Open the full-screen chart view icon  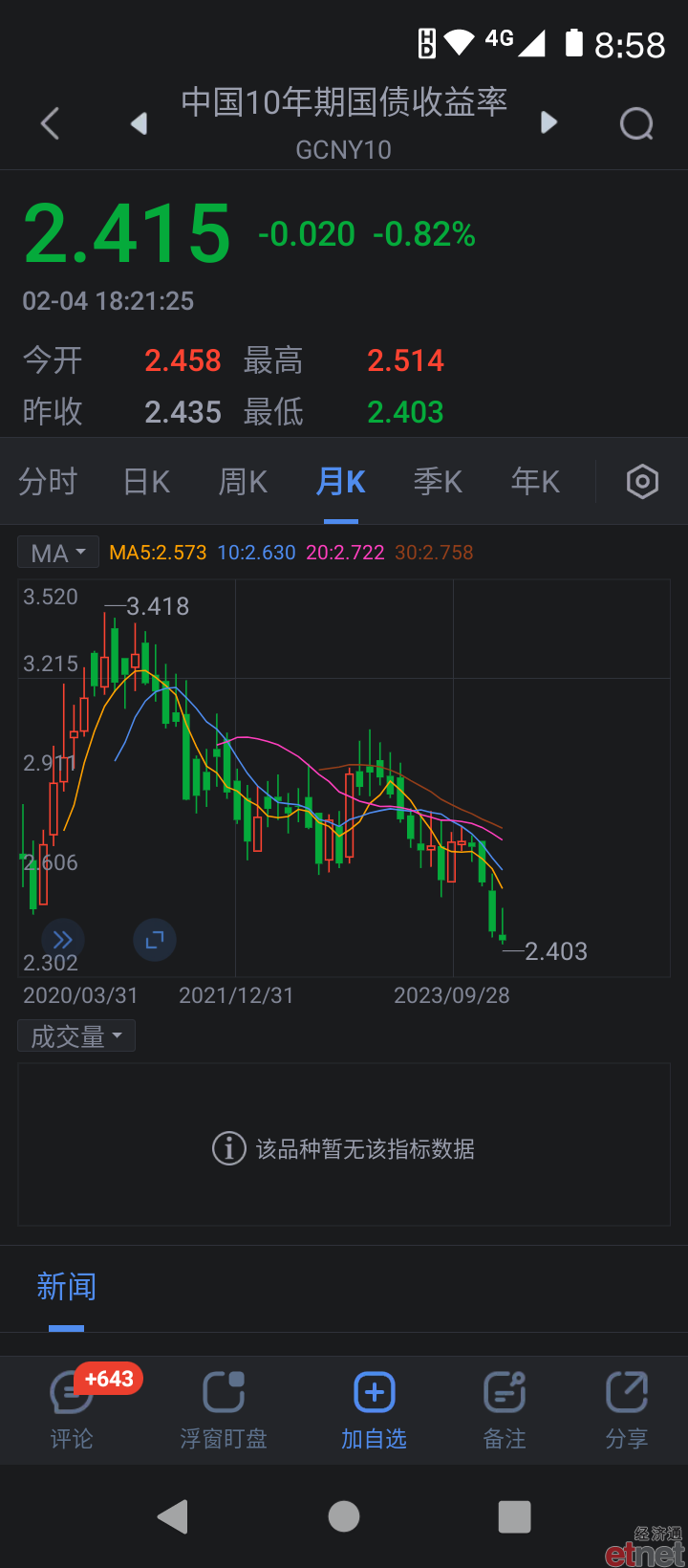point(155,940)
